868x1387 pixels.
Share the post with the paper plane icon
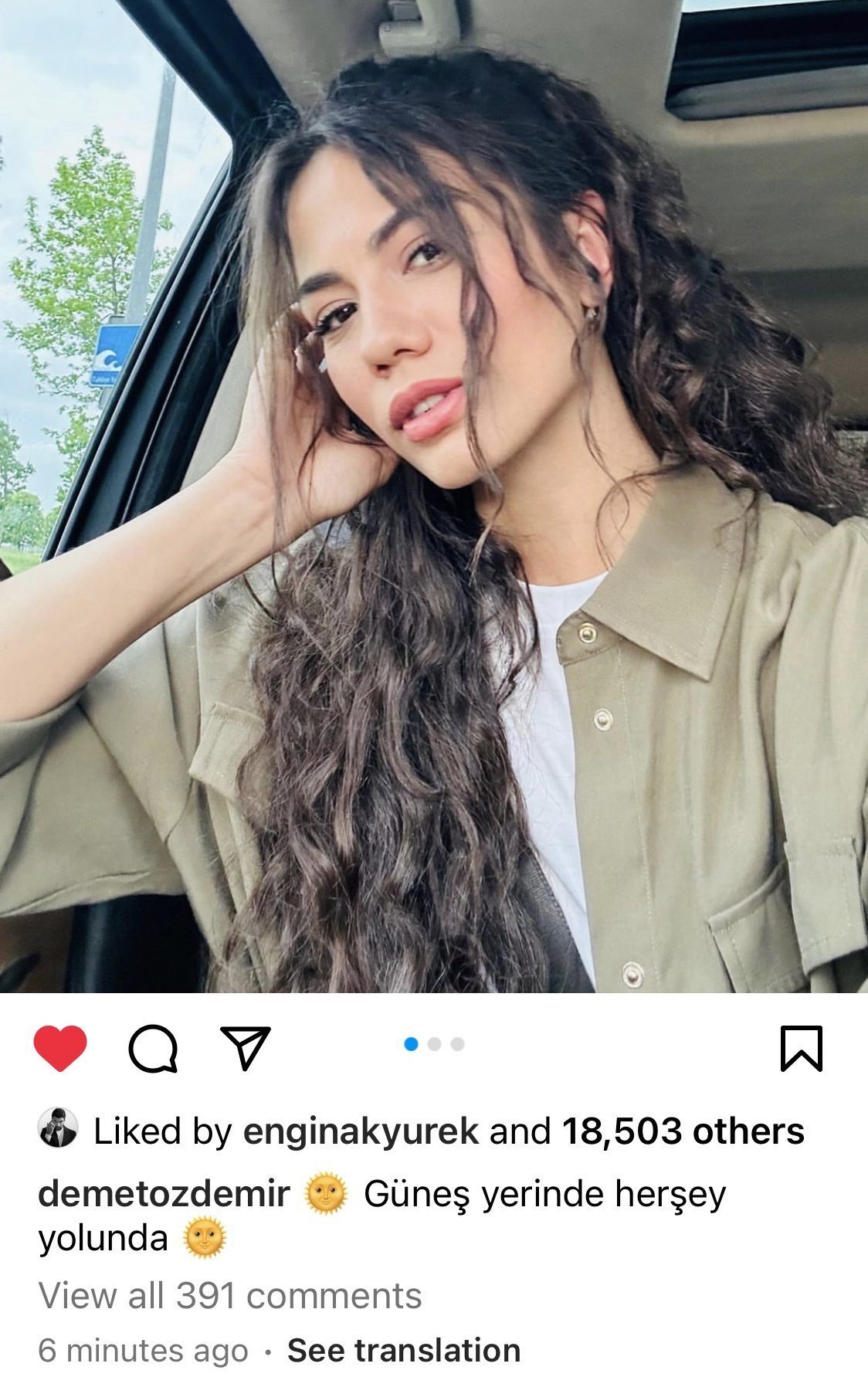pos(246,1048)
